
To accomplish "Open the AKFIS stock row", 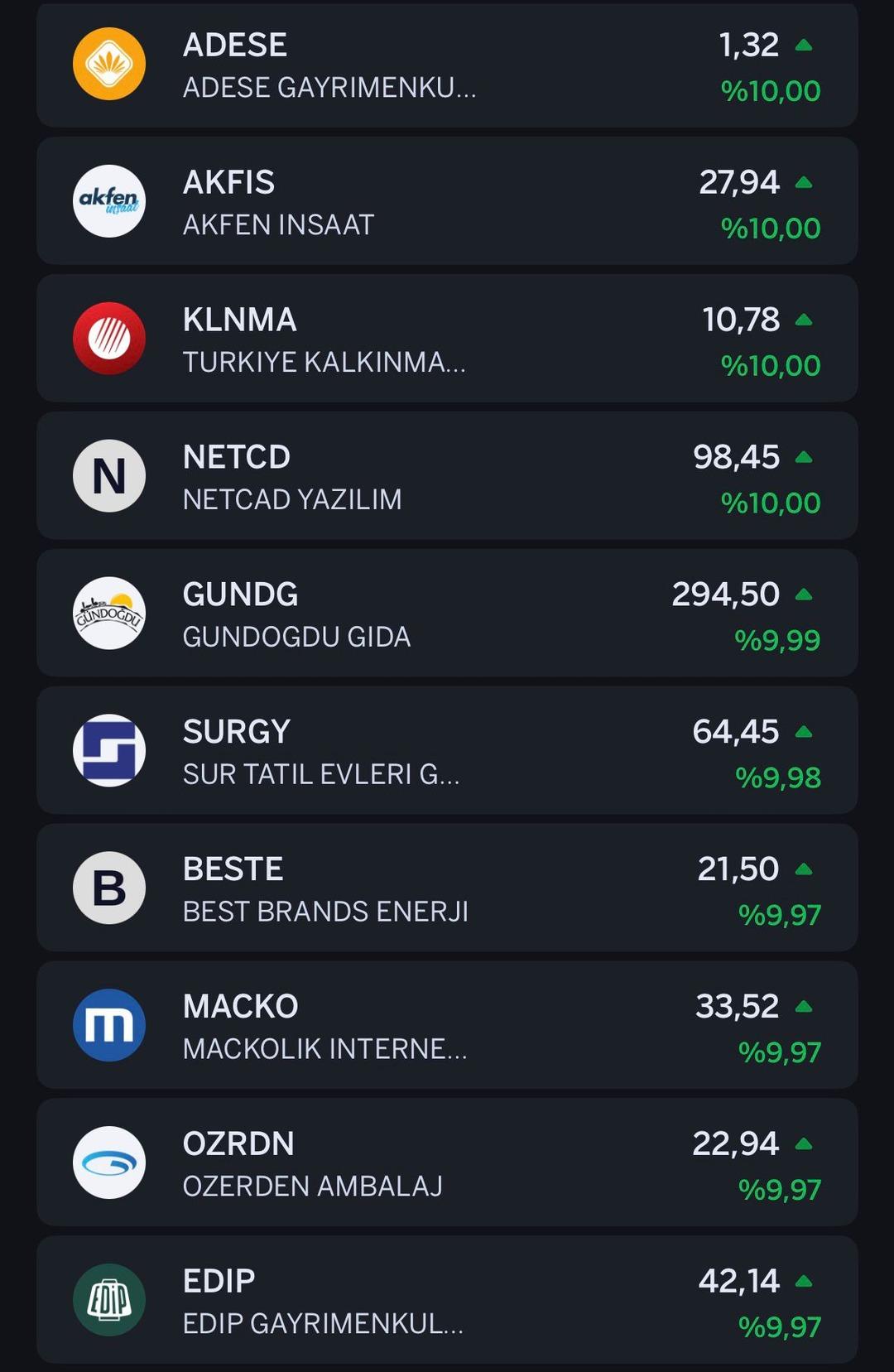I will point(447,201).
